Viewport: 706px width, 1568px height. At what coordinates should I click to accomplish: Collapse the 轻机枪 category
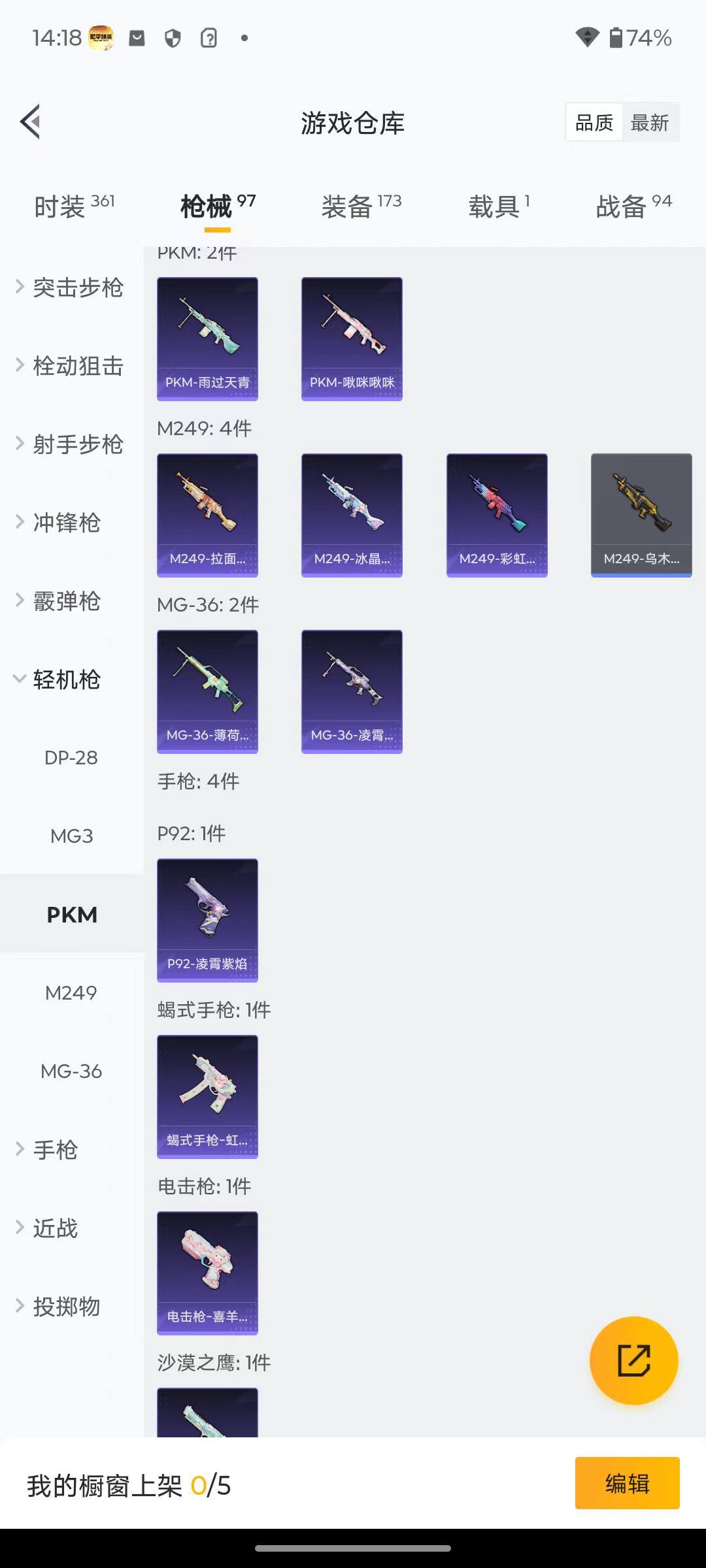tap(65, 679)
